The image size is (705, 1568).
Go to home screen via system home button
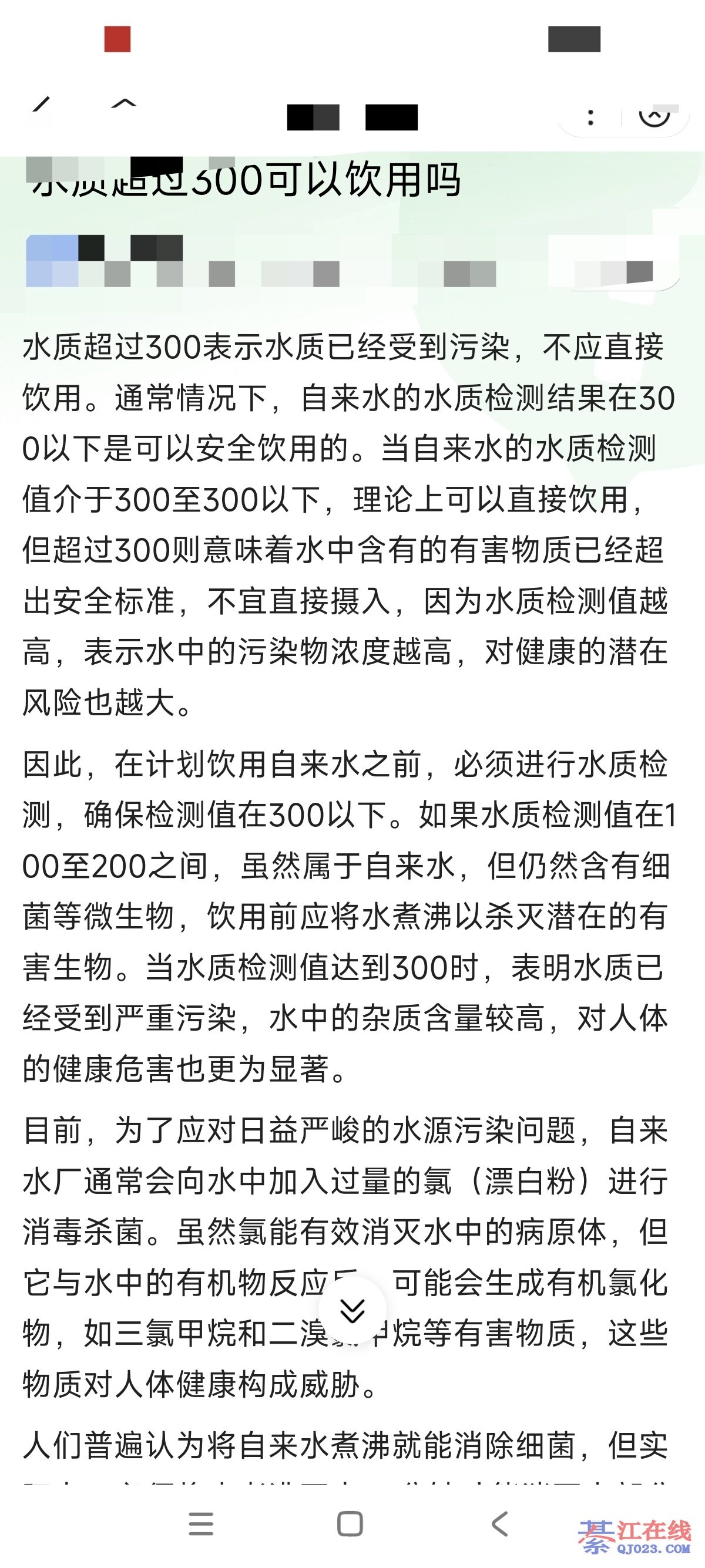tap(350, 1524)
